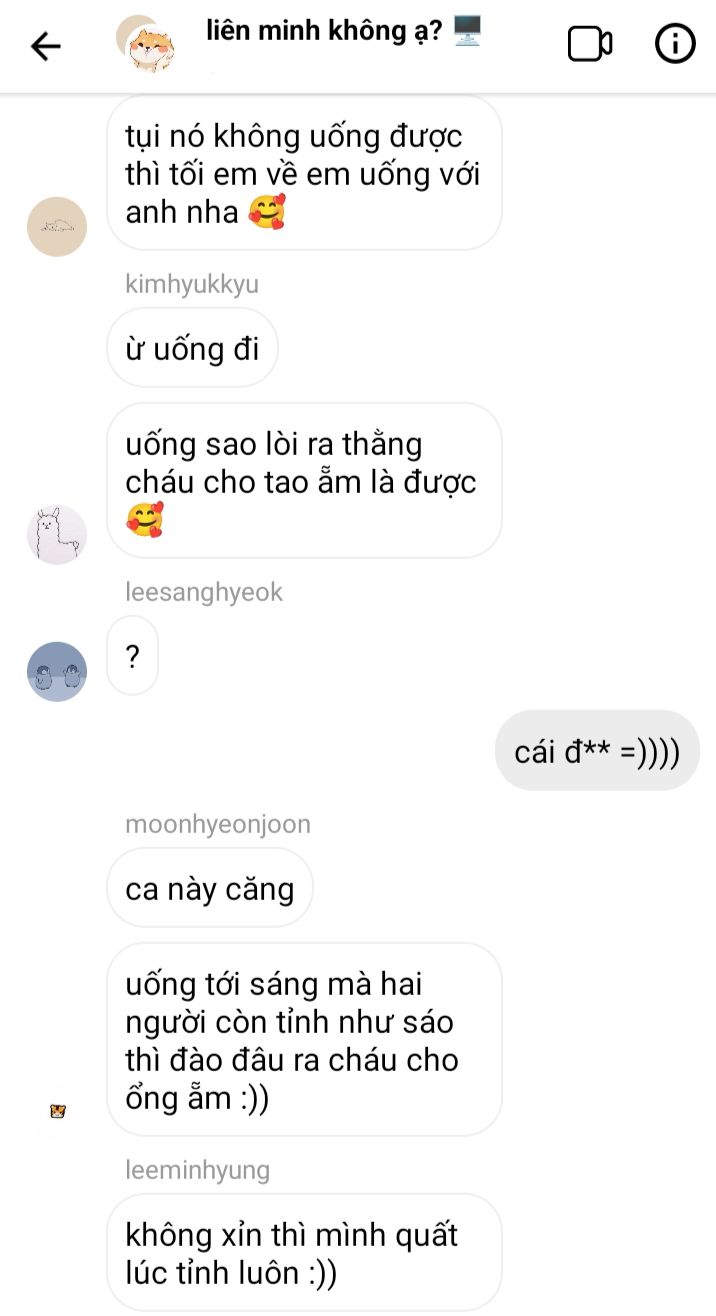Open the group avatar at the top

click(x=147, y=45)
